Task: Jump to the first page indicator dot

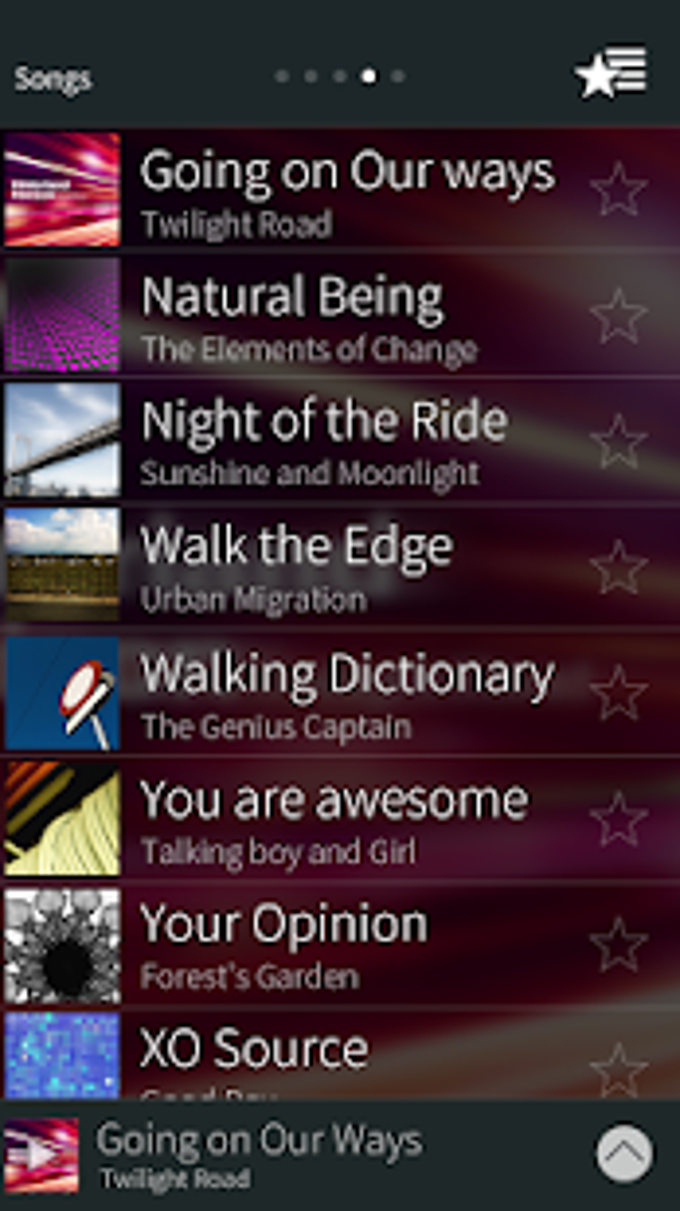Action: (x=282, y=76)
